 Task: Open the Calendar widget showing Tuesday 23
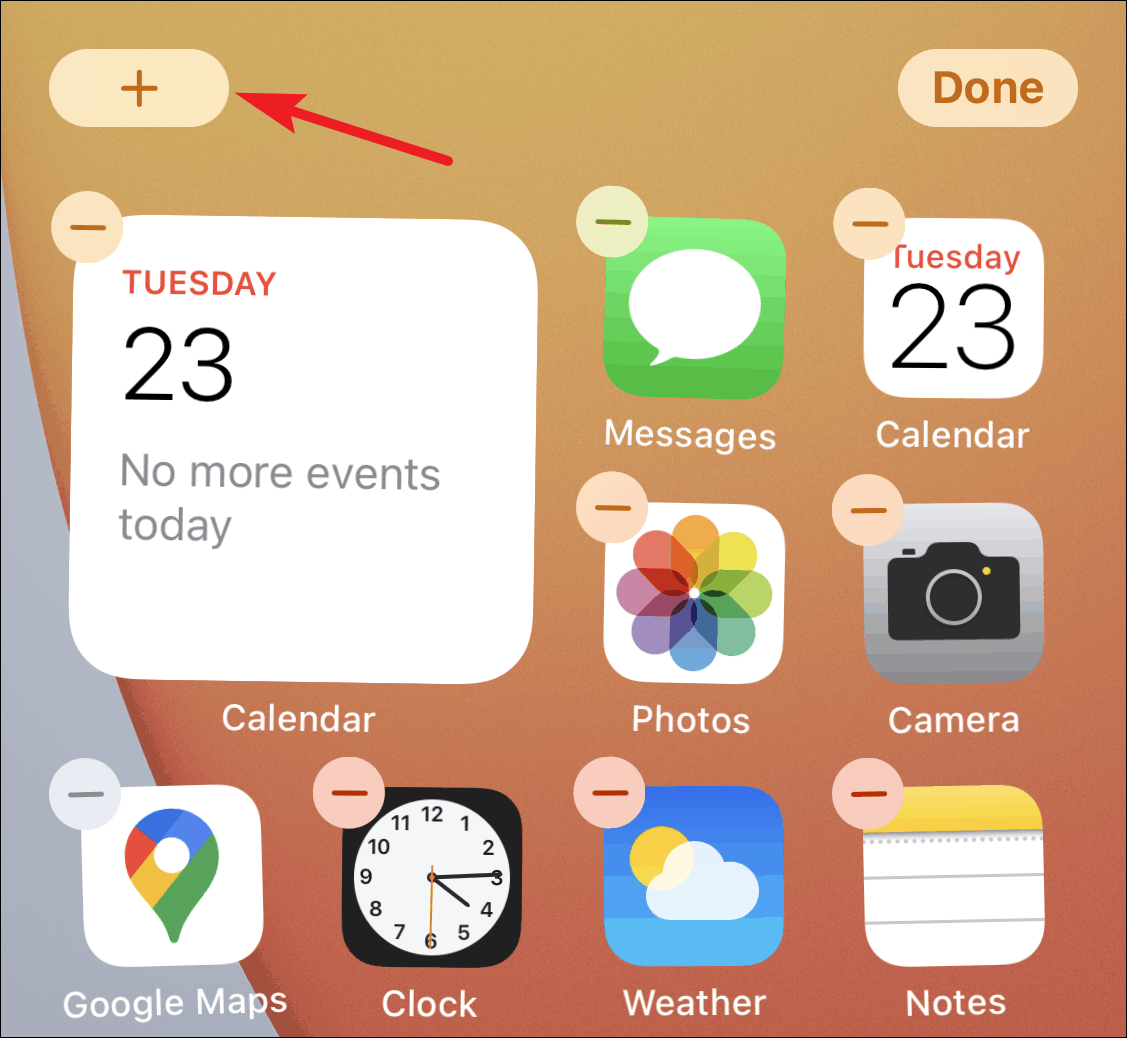point(302,450)
